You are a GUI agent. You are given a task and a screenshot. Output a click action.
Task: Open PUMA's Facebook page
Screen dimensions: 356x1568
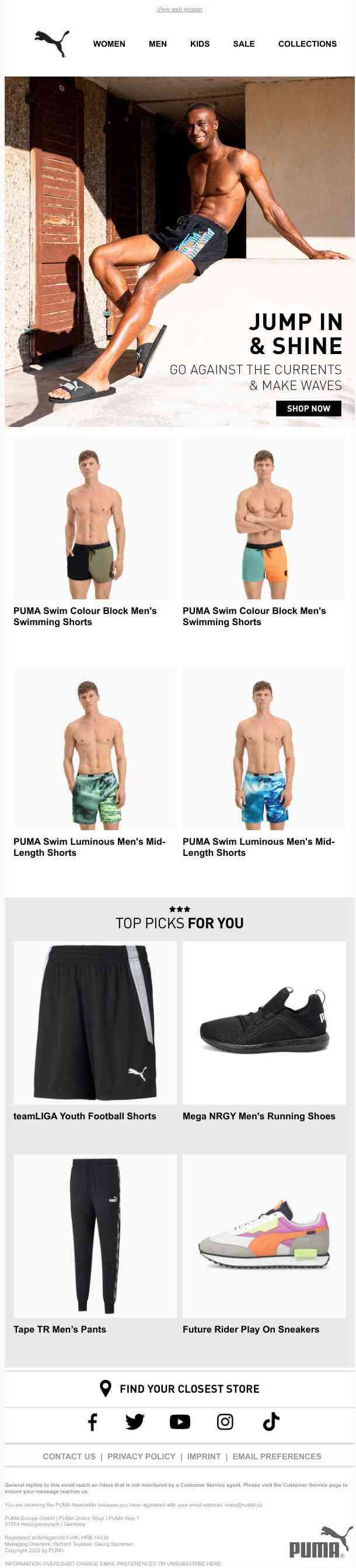[x=92, y=1422]
